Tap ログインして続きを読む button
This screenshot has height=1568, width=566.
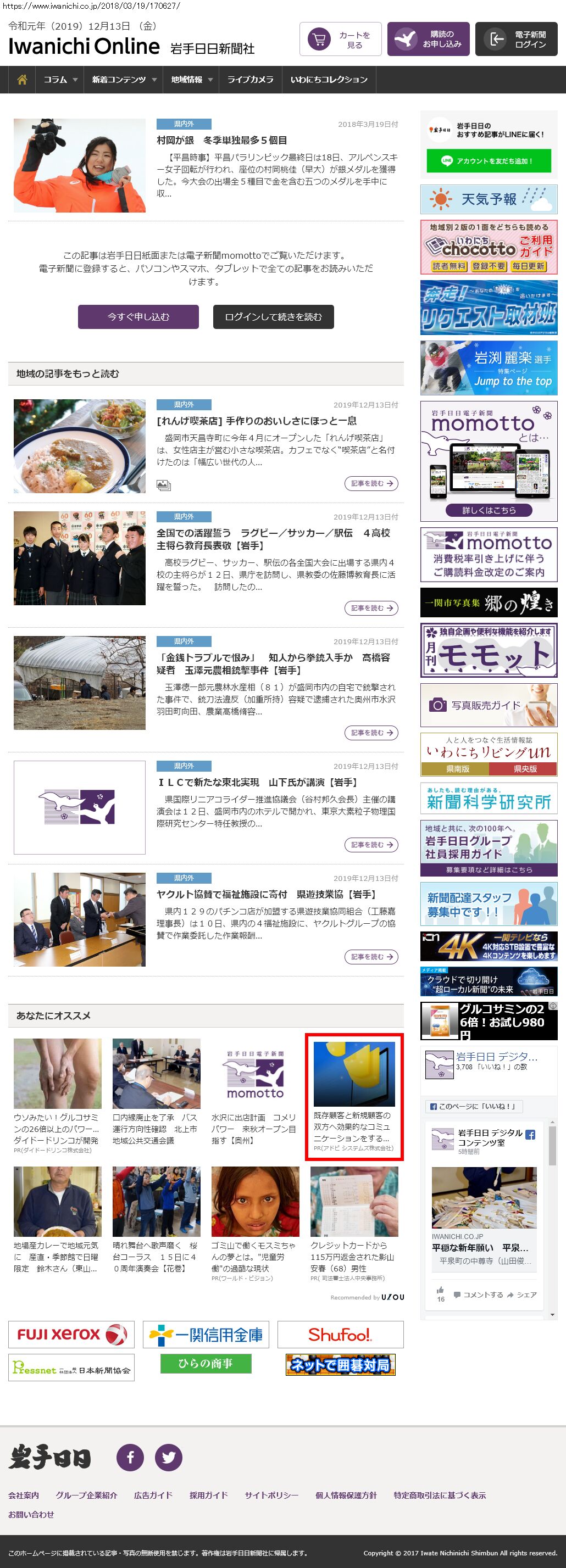click(x=273, y=317)
